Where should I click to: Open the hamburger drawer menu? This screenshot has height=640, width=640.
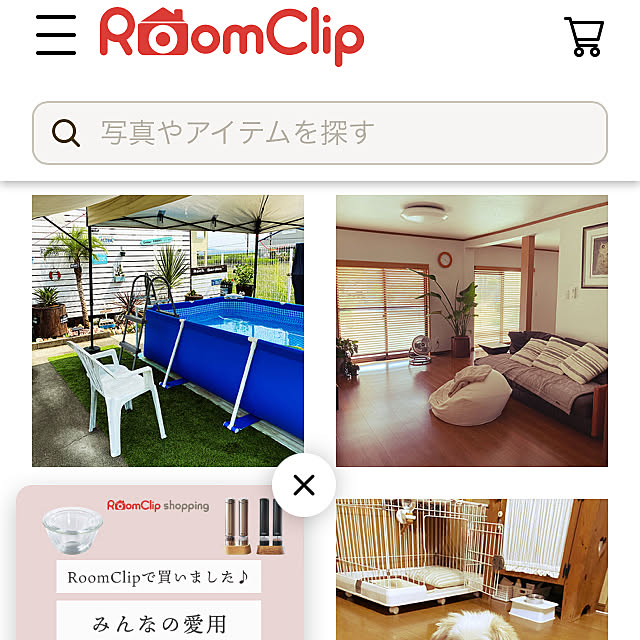pyautogui.click(x=56, y=36)
